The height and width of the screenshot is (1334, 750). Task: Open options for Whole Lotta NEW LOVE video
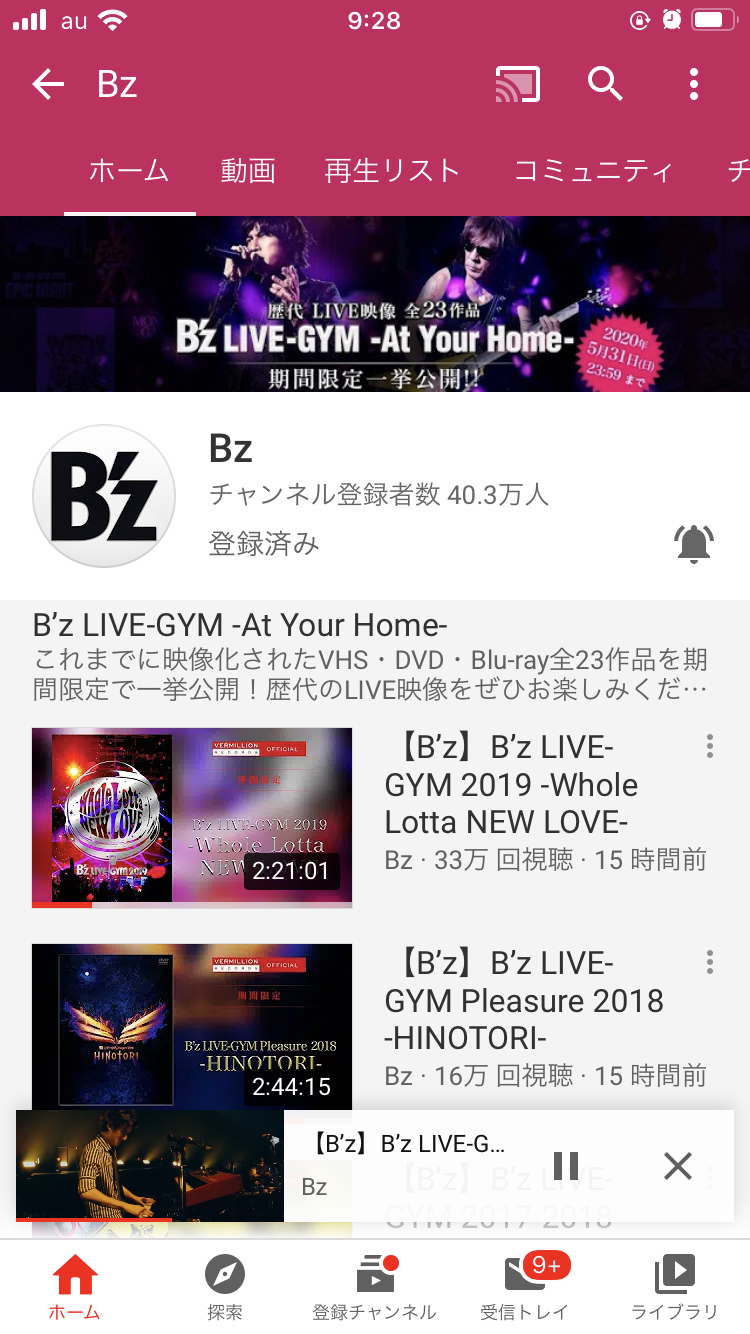(x=710, y=746)
